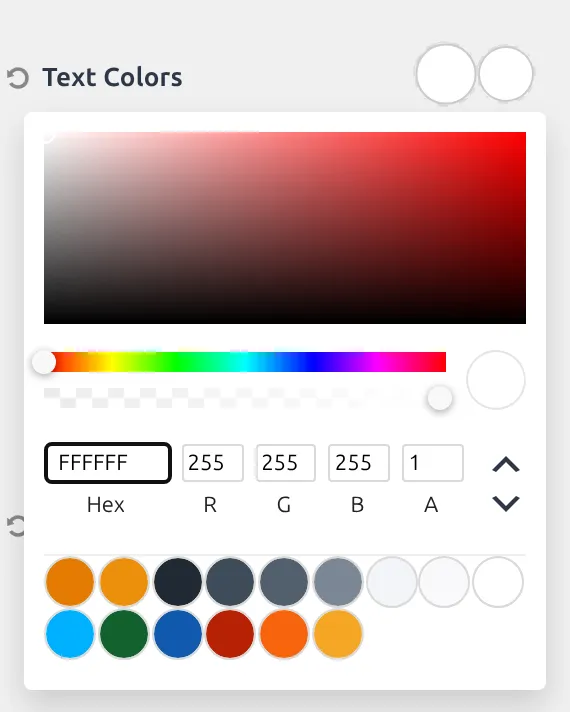This screenshot has height=712, width=570.
Task: Choose the dark green preset swatch
Action: 124,634
